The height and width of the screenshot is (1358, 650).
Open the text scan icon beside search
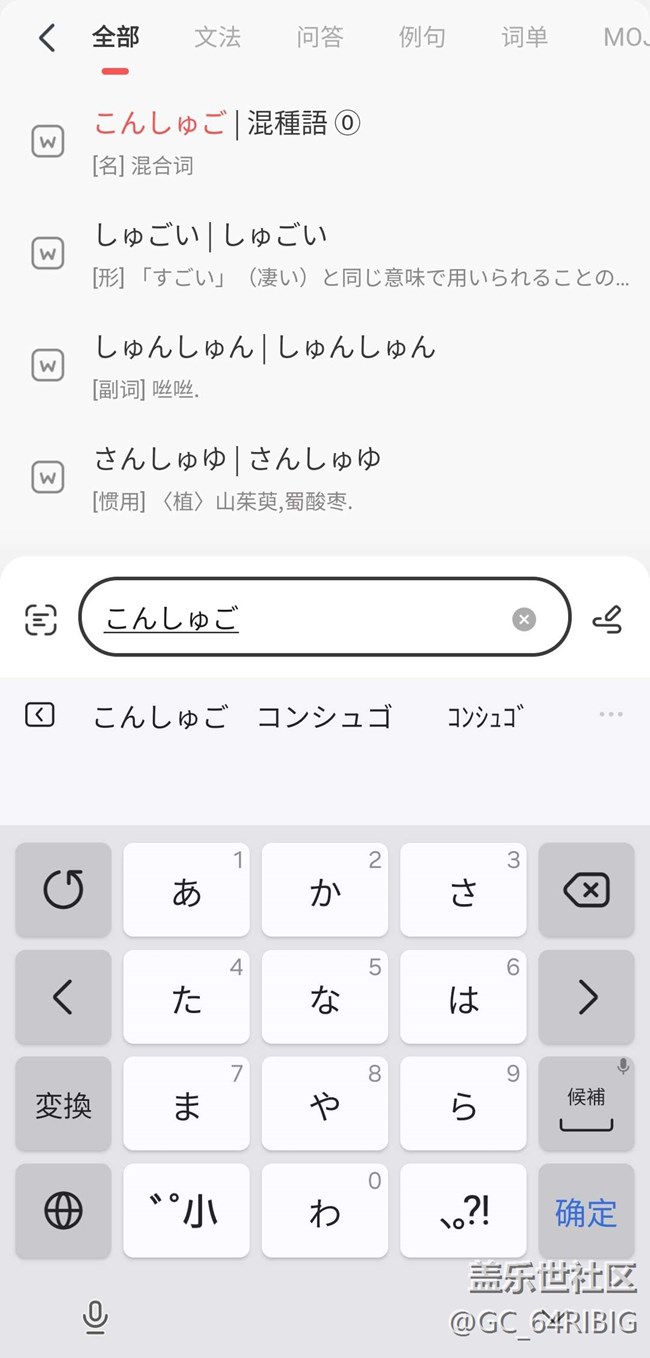point(40,620)
